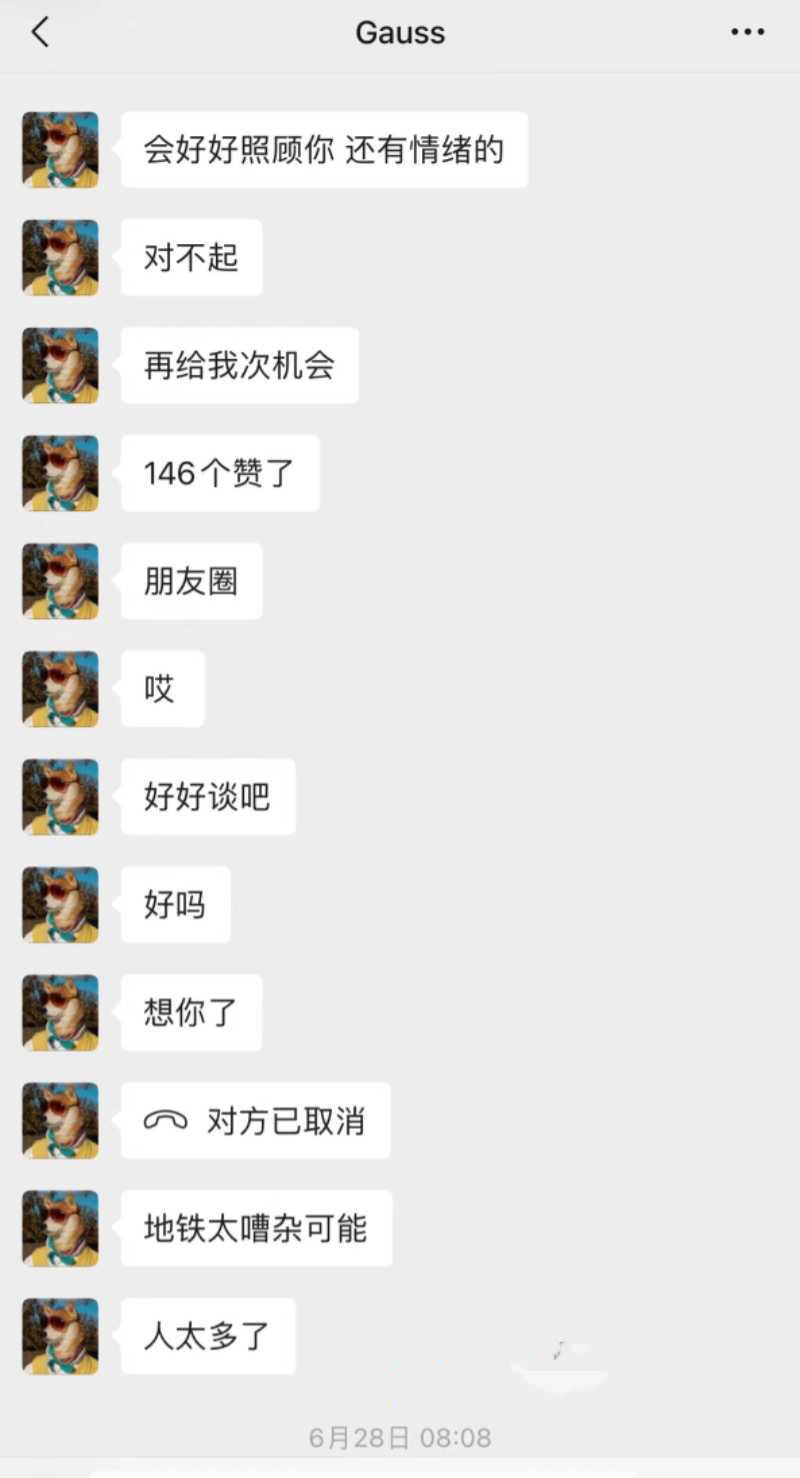Open the avatar beside '好好谈吧'
Screen dimensions: 800x1478
click(x=59, y=797)
